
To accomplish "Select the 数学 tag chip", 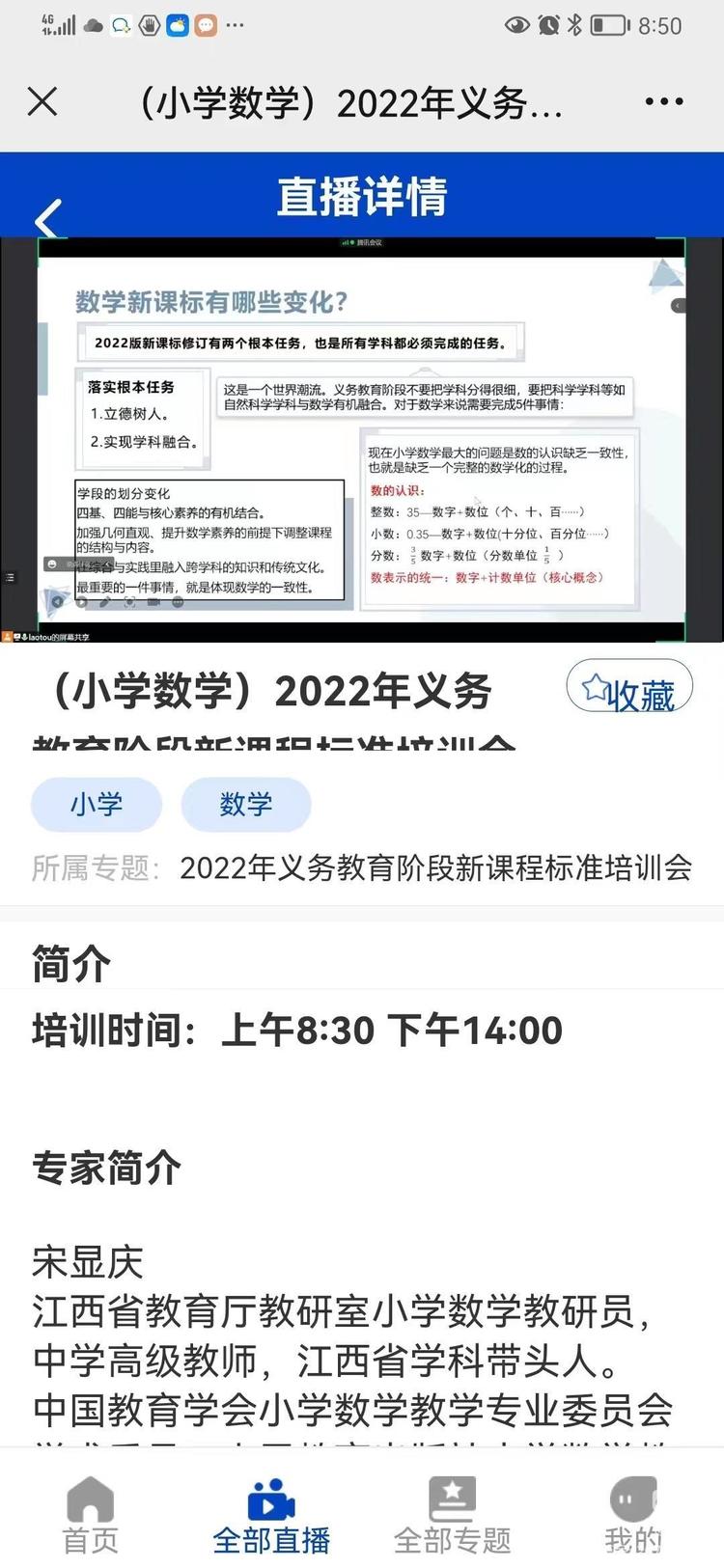I will tap(246, 804).
